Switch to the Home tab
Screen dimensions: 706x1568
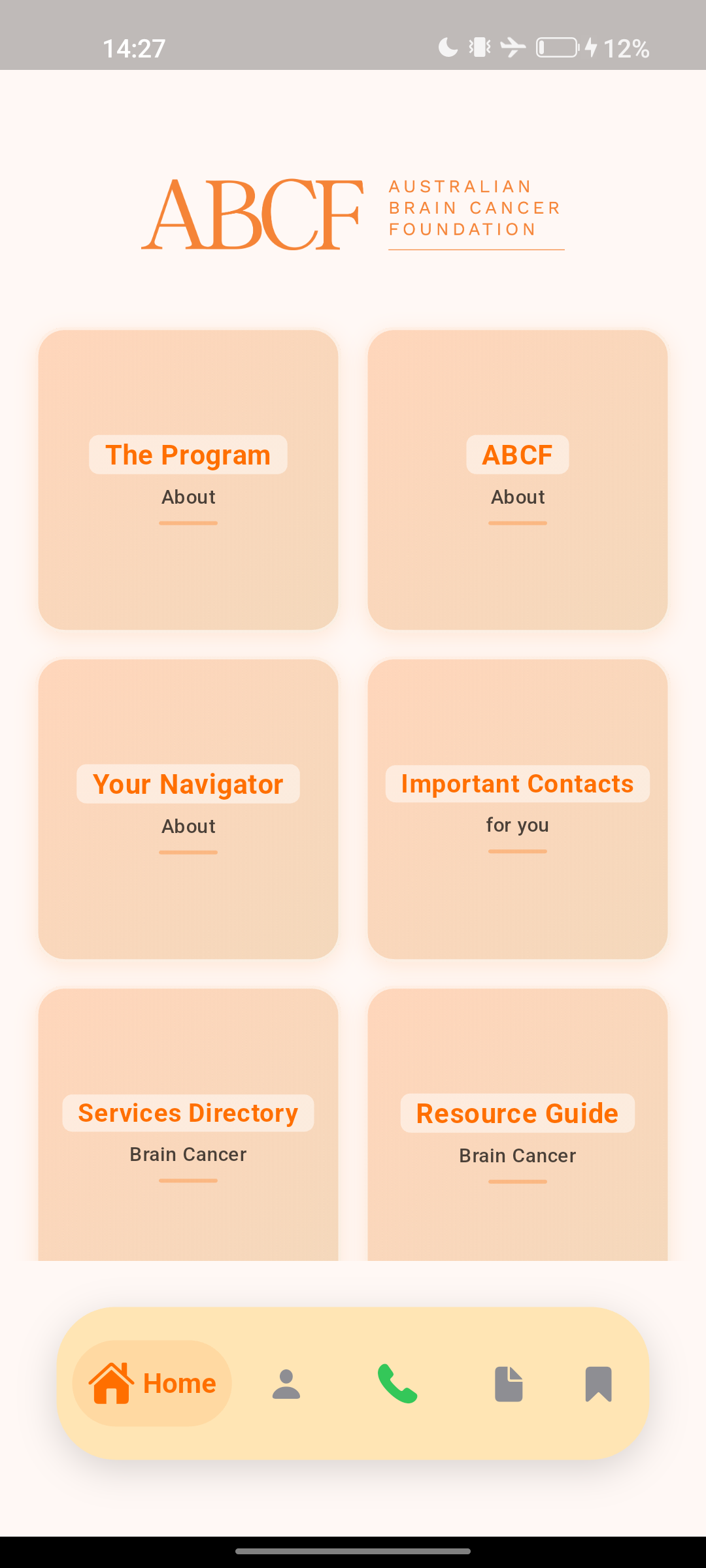click(152, 1383)
